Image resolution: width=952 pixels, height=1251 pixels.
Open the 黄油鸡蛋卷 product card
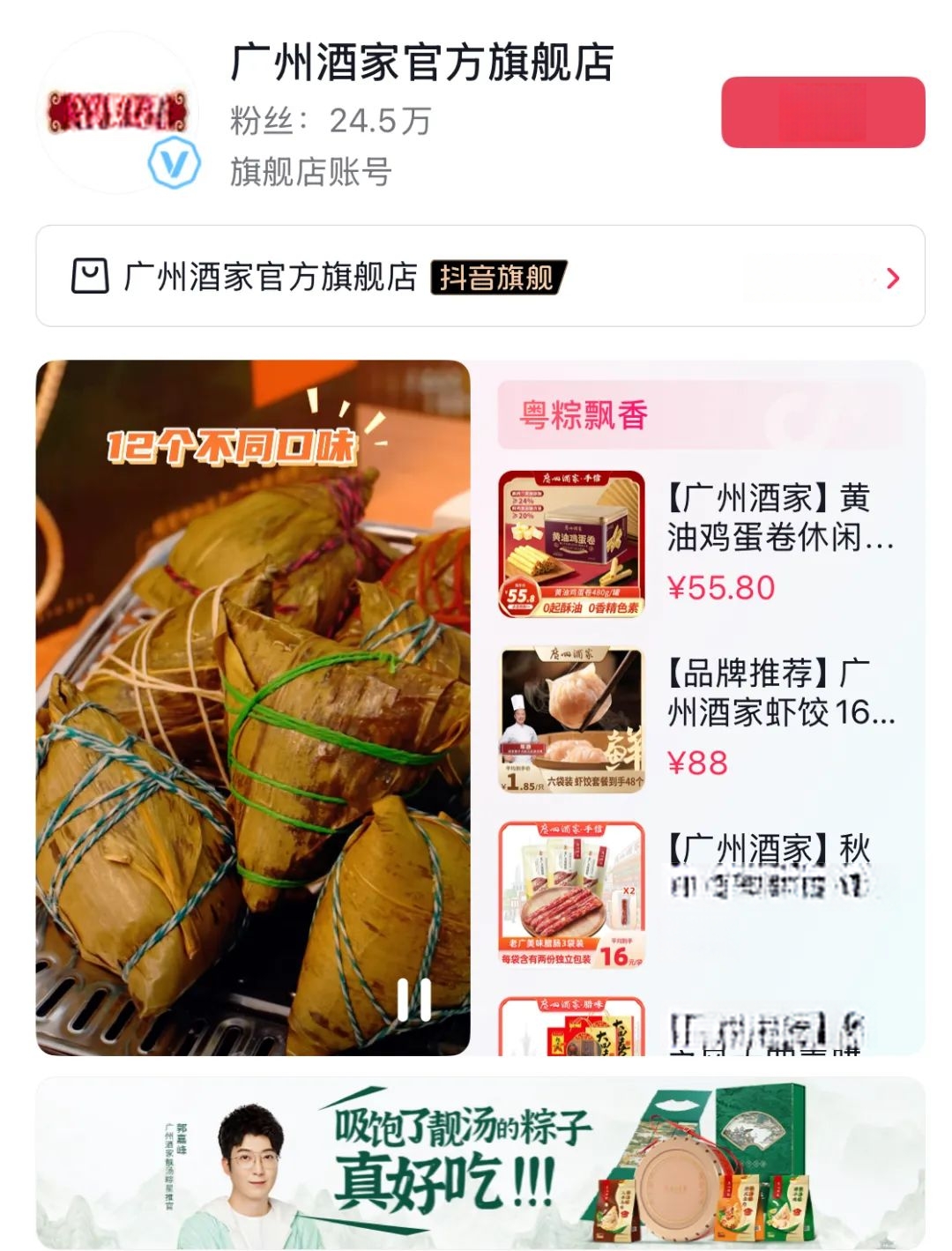[x=696, y=543]
